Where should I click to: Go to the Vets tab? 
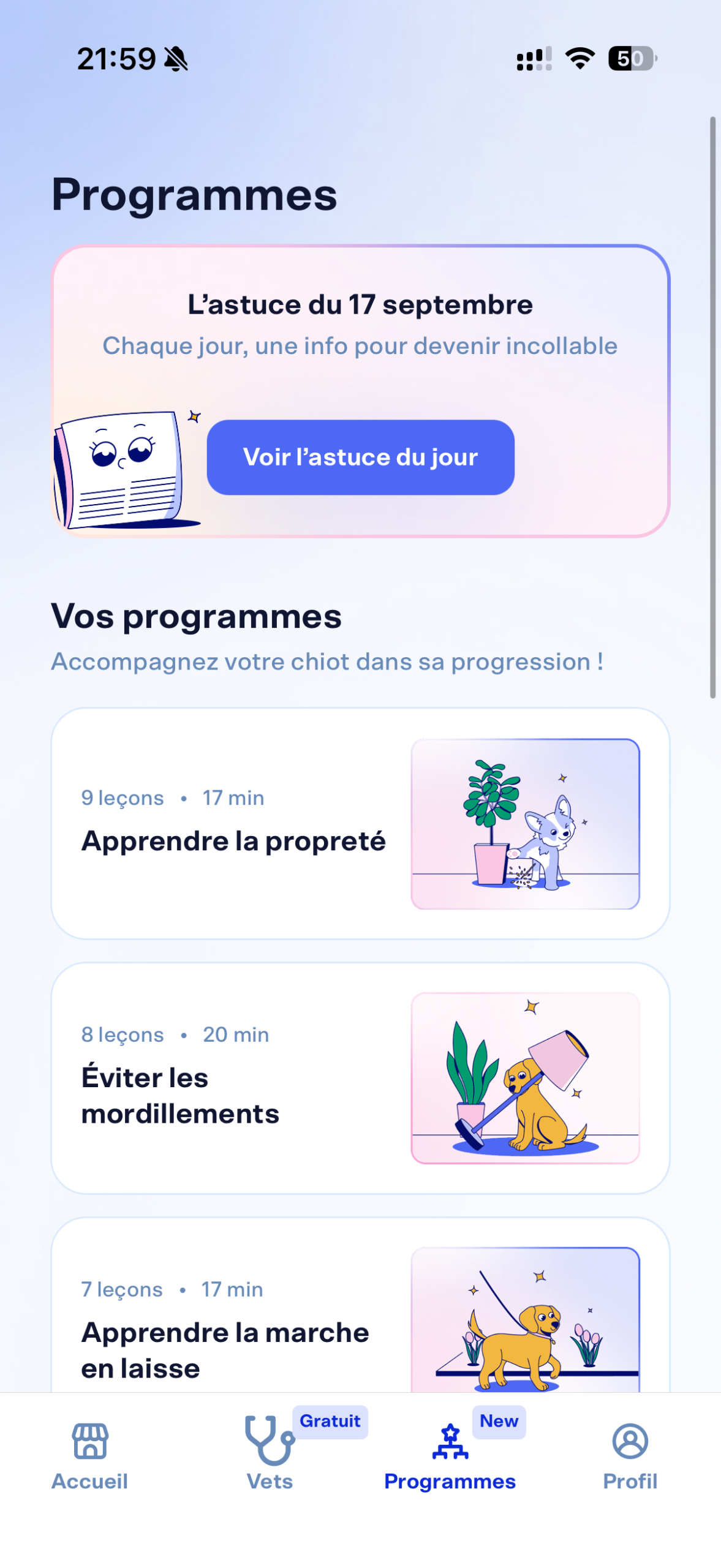coord(270,1455)
